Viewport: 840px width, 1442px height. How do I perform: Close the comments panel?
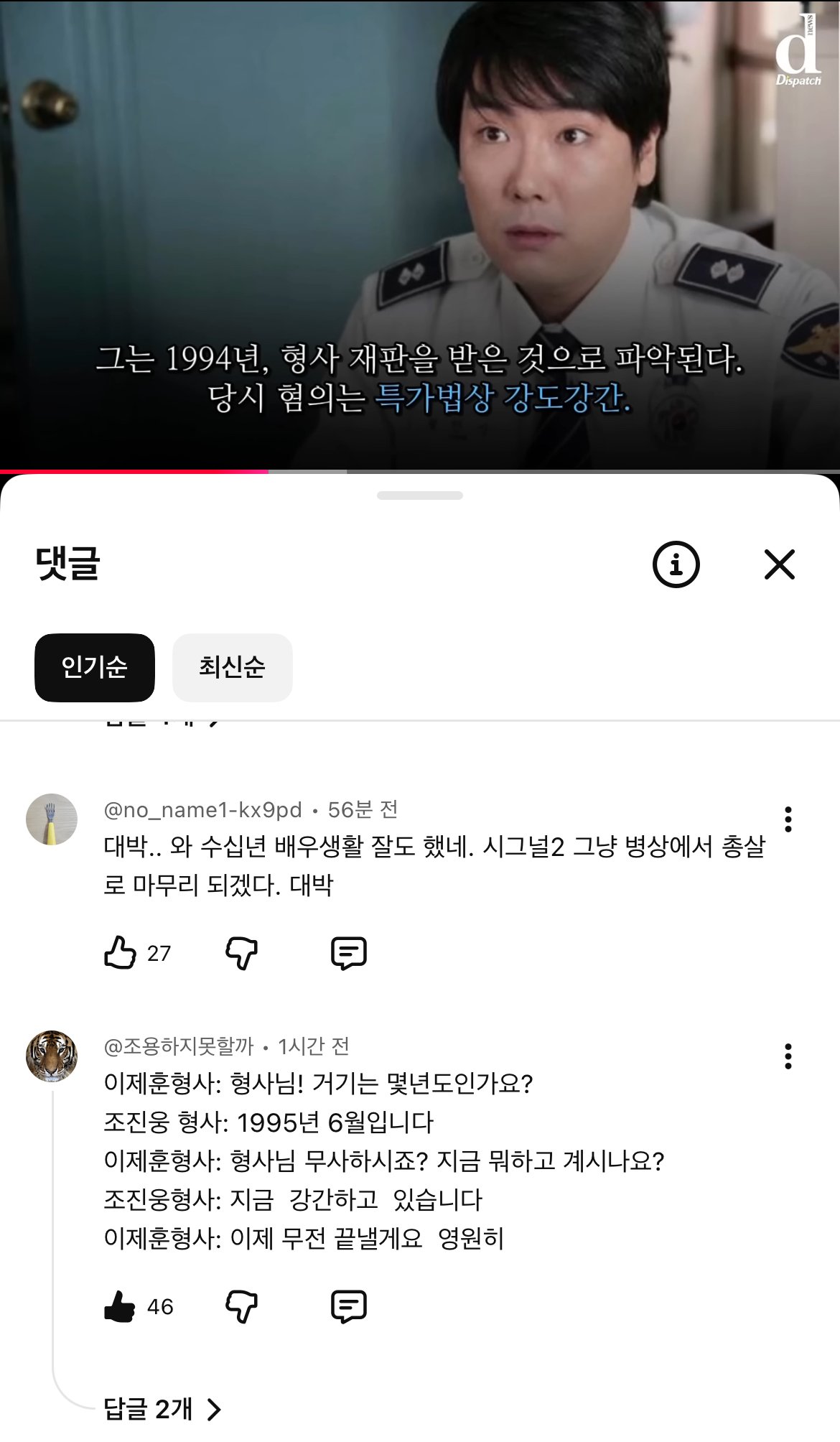(779, 564)
